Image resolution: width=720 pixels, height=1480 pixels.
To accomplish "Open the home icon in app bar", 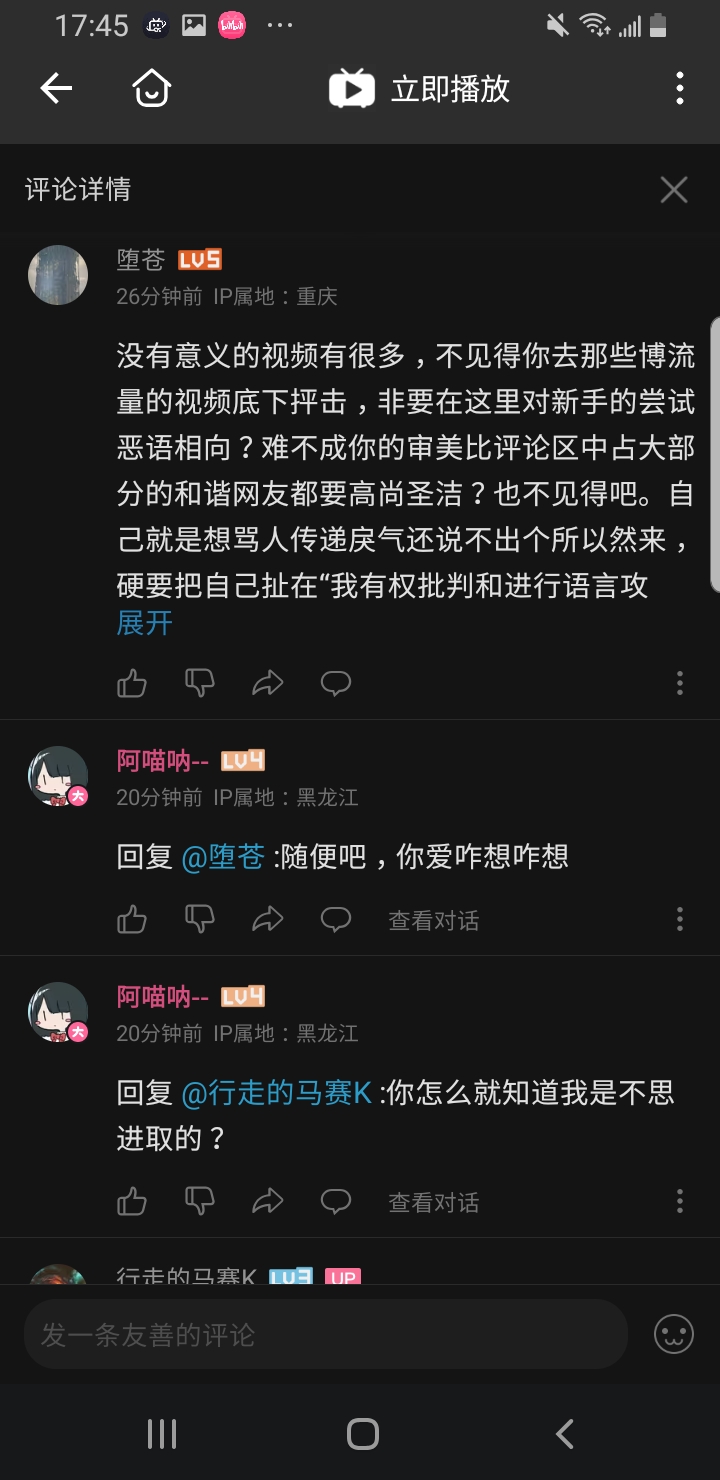I will (x=152, y=89).
